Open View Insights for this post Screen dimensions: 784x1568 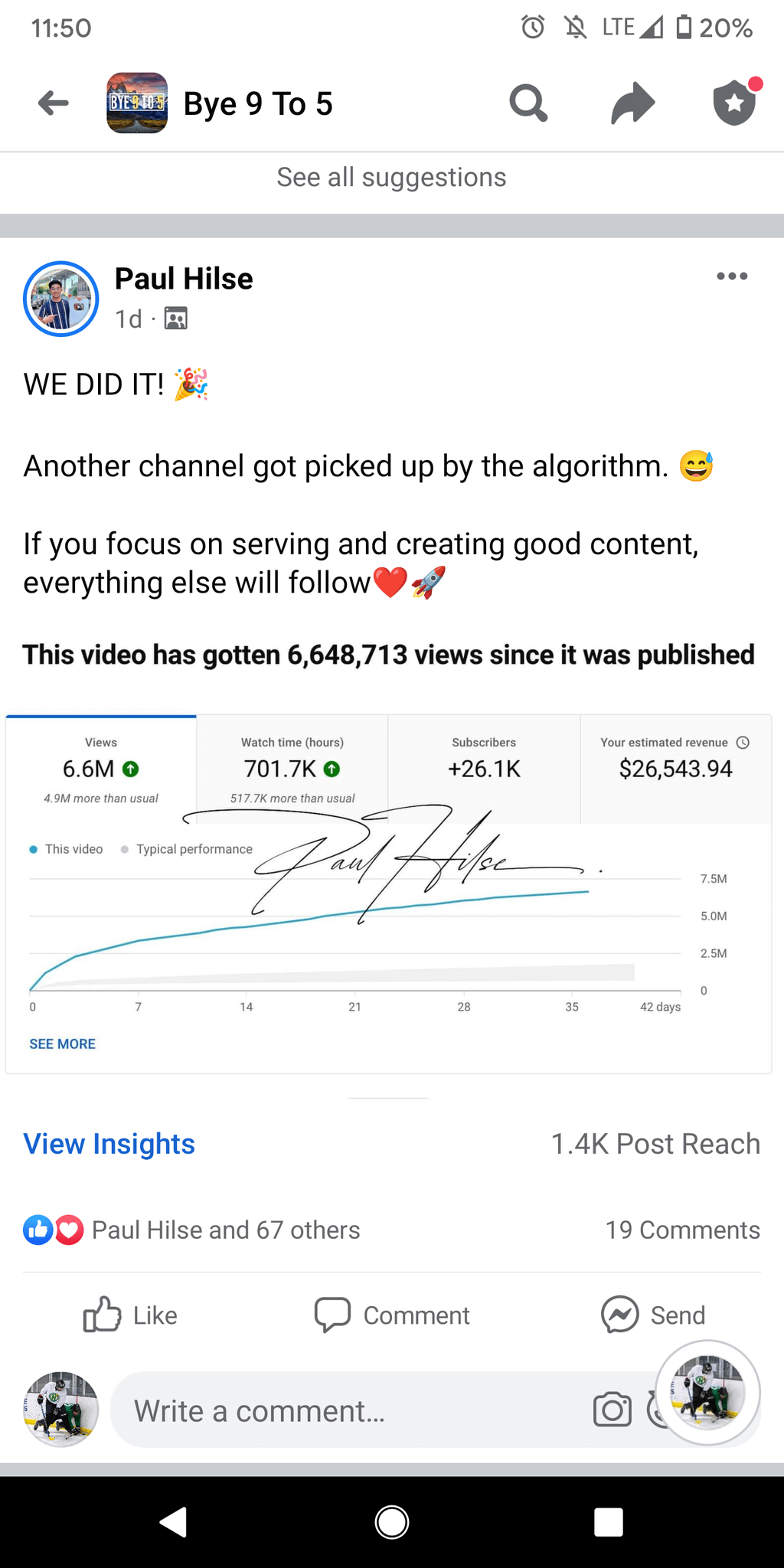(109, 1144)
